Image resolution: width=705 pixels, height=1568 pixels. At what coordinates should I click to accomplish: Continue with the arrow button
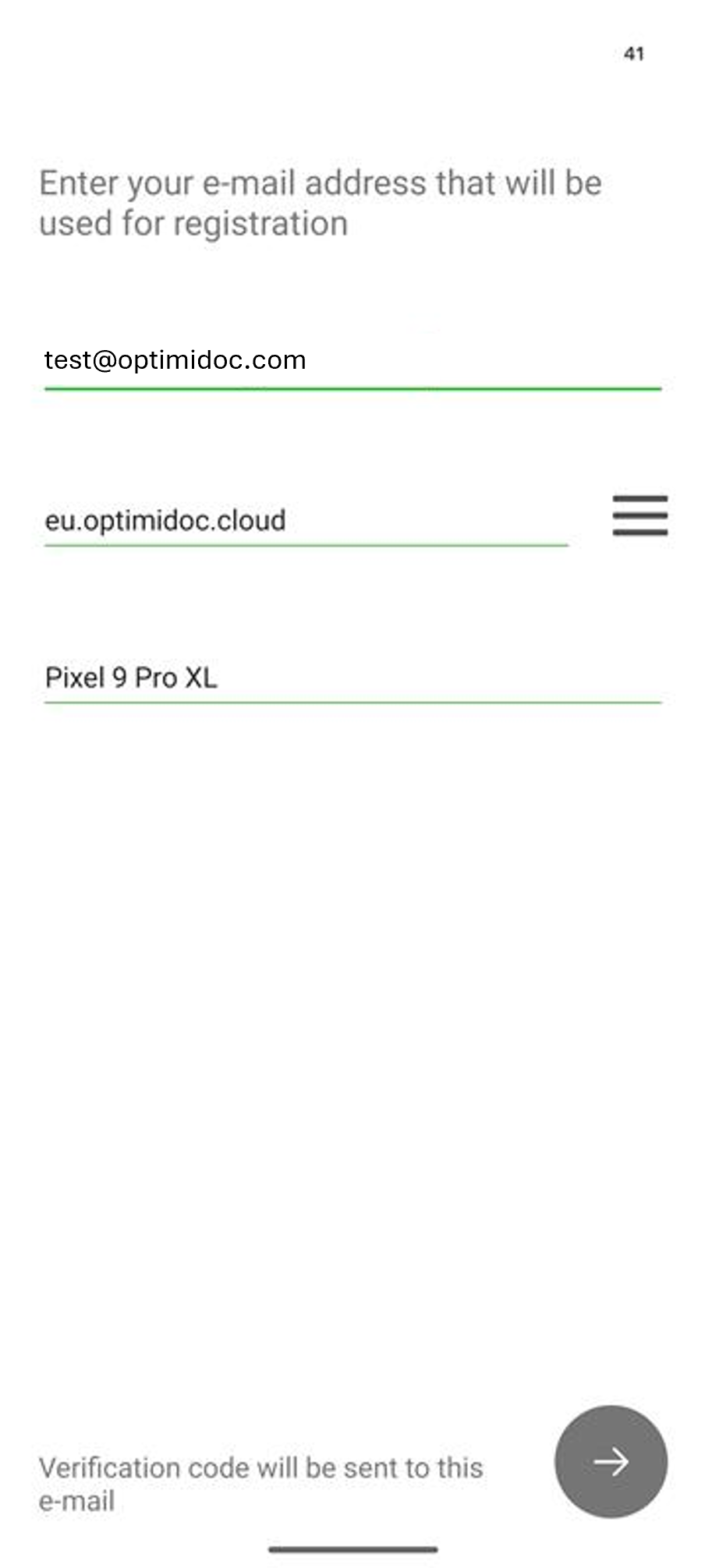click(x=611, y=1461)
